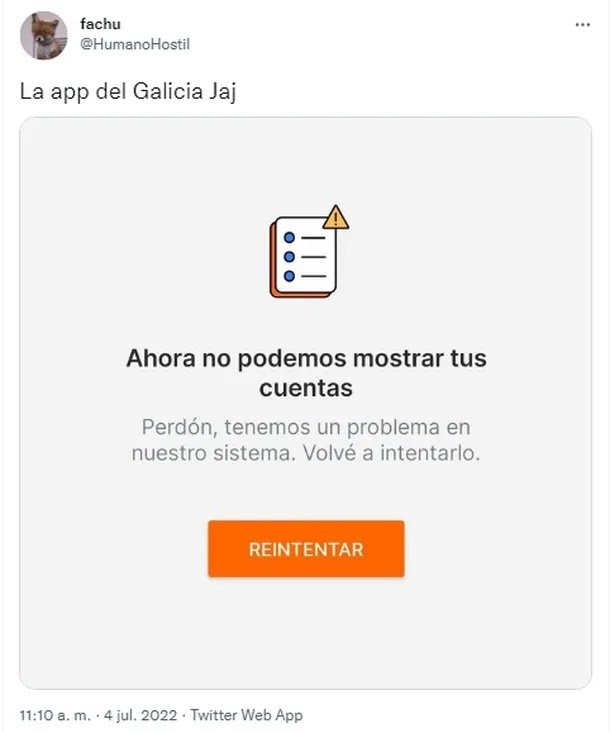The image size is (610, 733).
Task: Open the 11:10 a. m. 4 jul. 2022 timestamp
Action: point(98,715)
